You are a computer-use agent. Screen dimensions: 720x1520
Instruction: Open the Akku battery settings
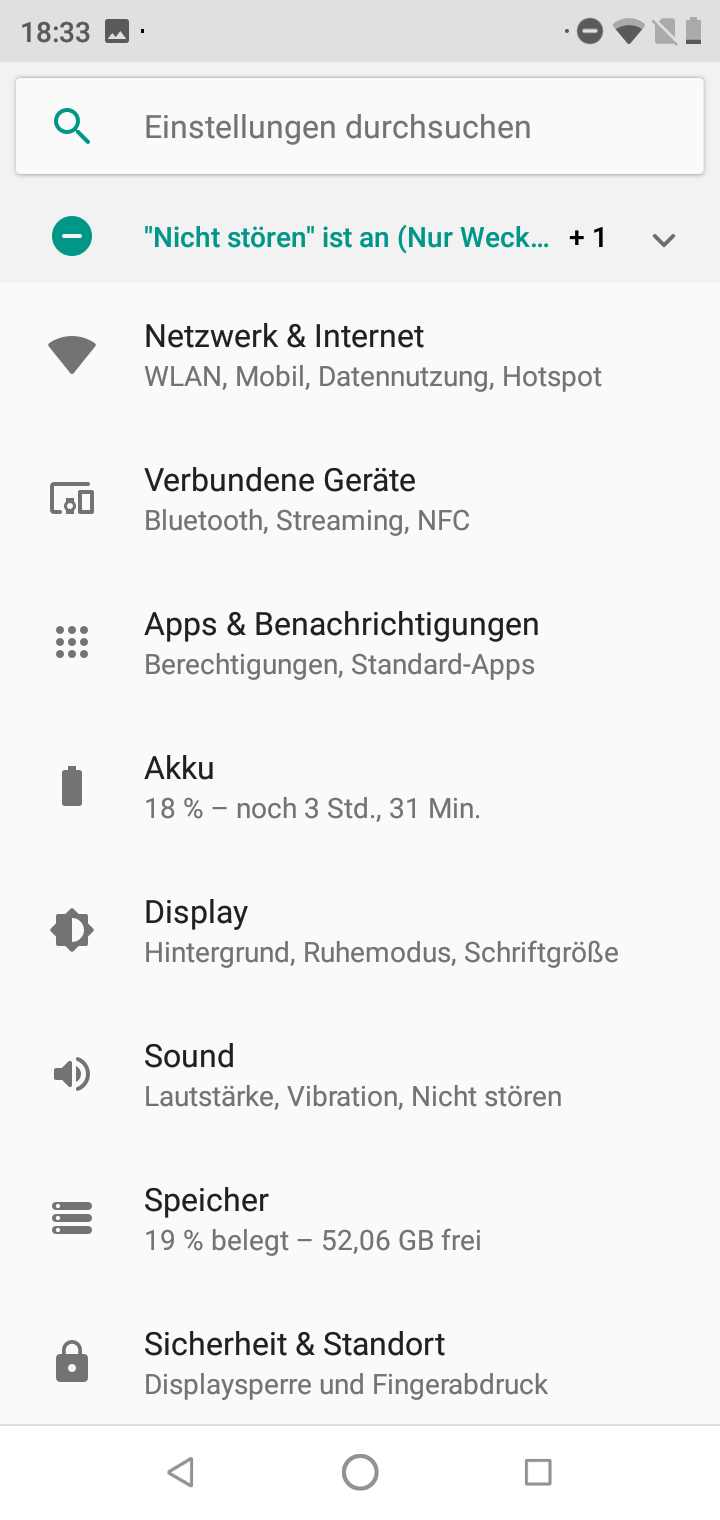tap(360, 787)
